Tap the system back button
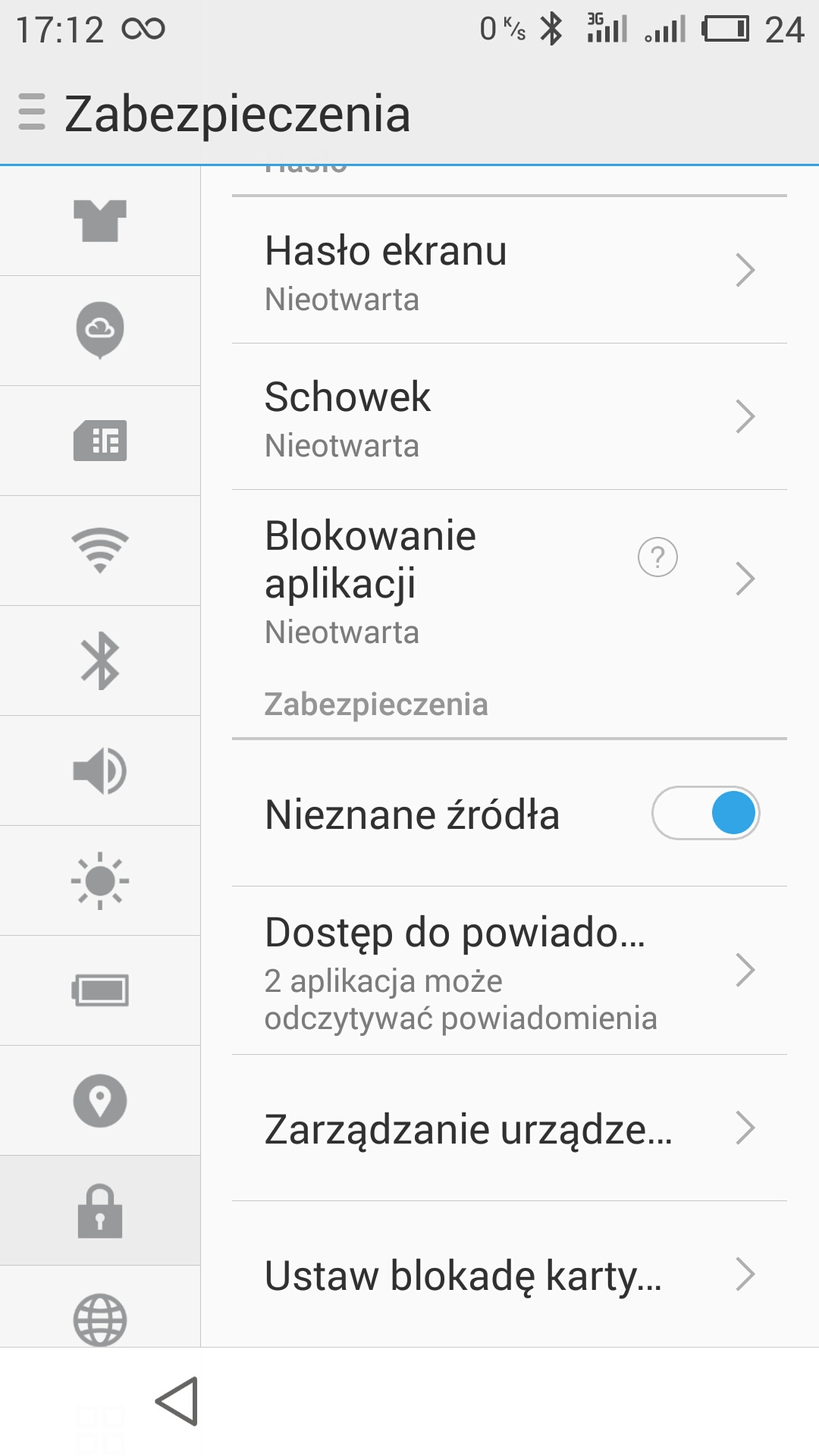Screen dimensions: 819x1456 point(177,1401)
